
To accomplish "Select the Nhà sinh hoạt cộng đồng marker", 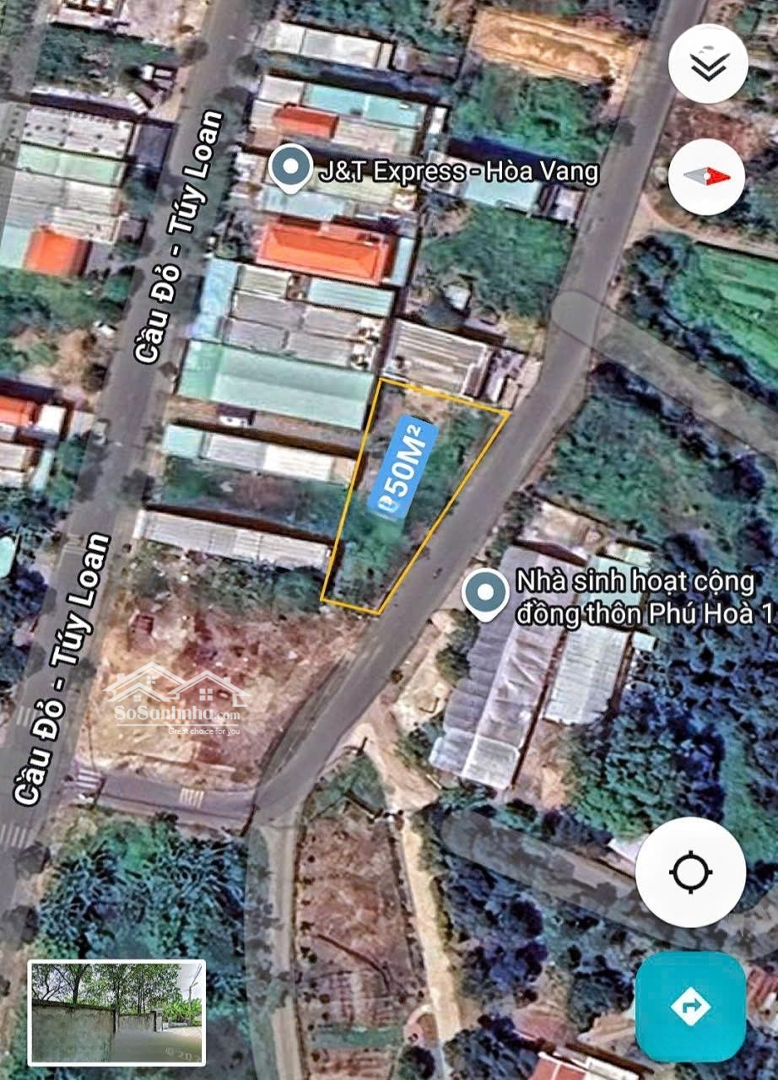I will [x=486, y=594].
